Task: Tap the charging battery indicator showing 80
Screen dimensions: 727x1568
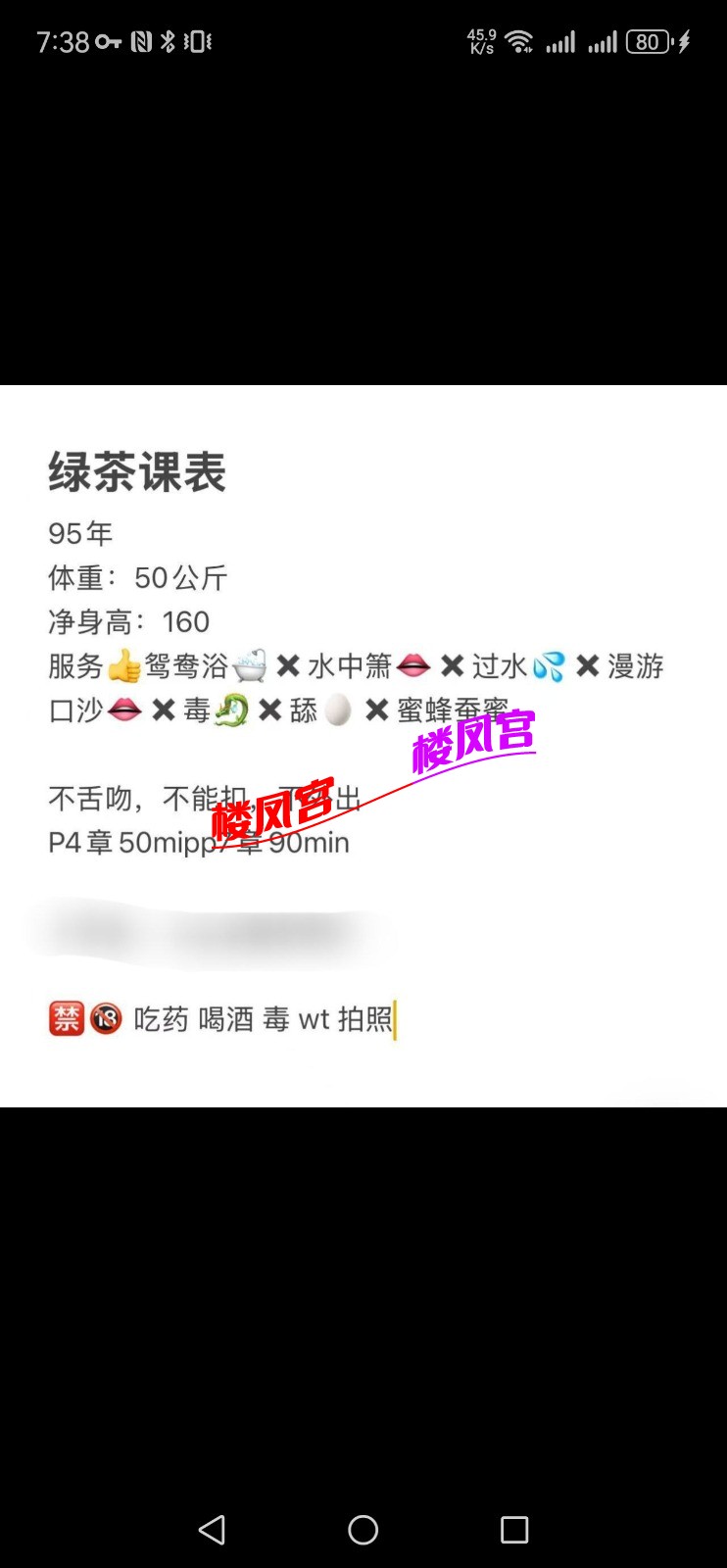Action: click(649, 41)
